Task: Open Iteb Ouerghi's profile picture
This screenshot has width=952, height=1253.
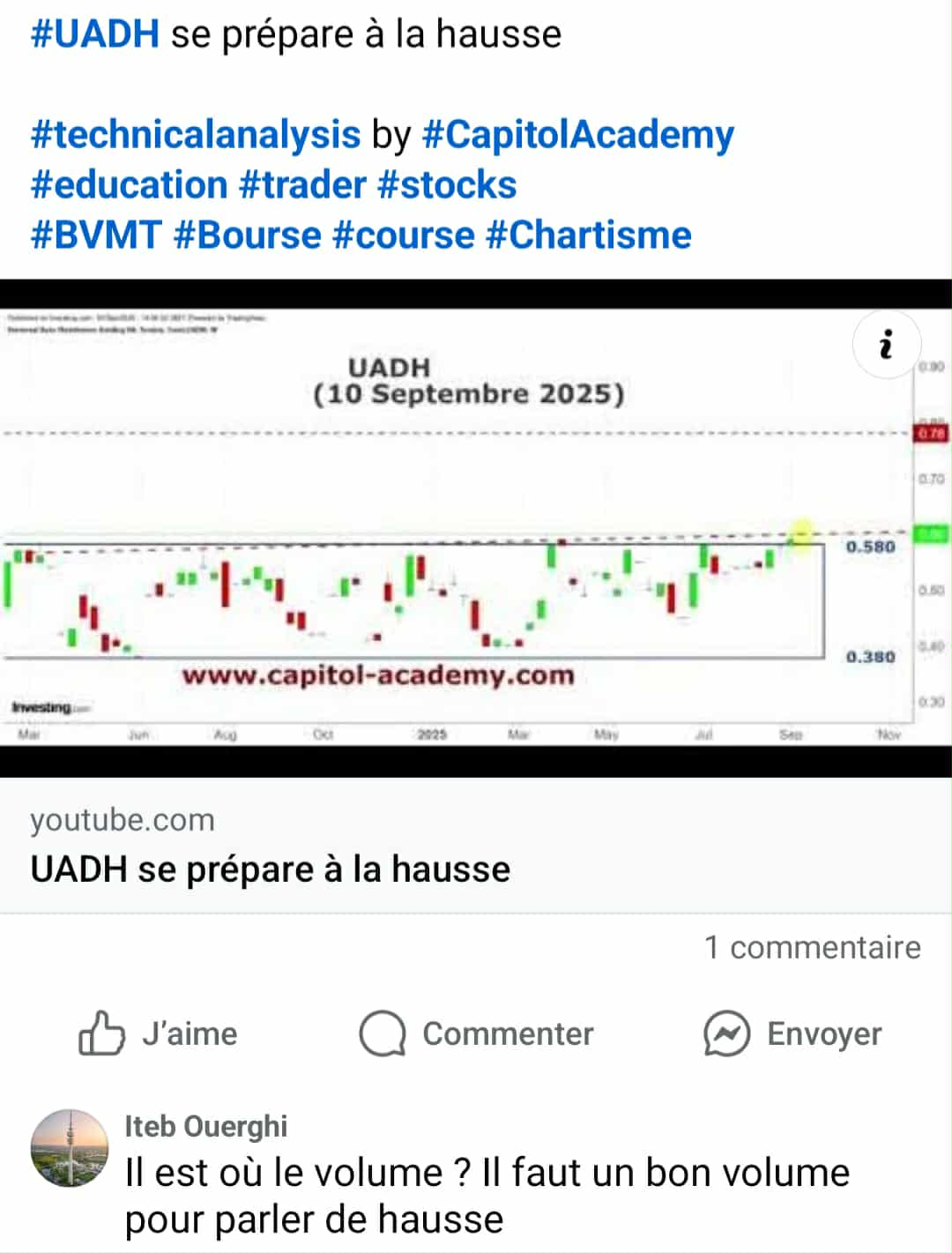Action: (70, 1147)
